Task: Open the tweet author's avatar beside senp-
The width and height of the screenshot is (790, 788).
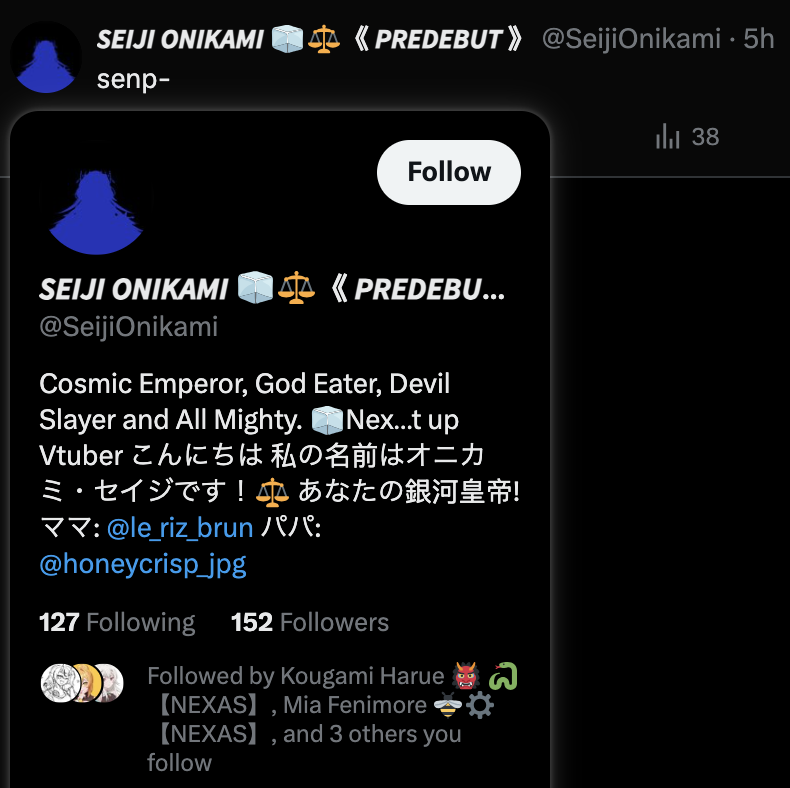Action: click(x=46, y=56)
